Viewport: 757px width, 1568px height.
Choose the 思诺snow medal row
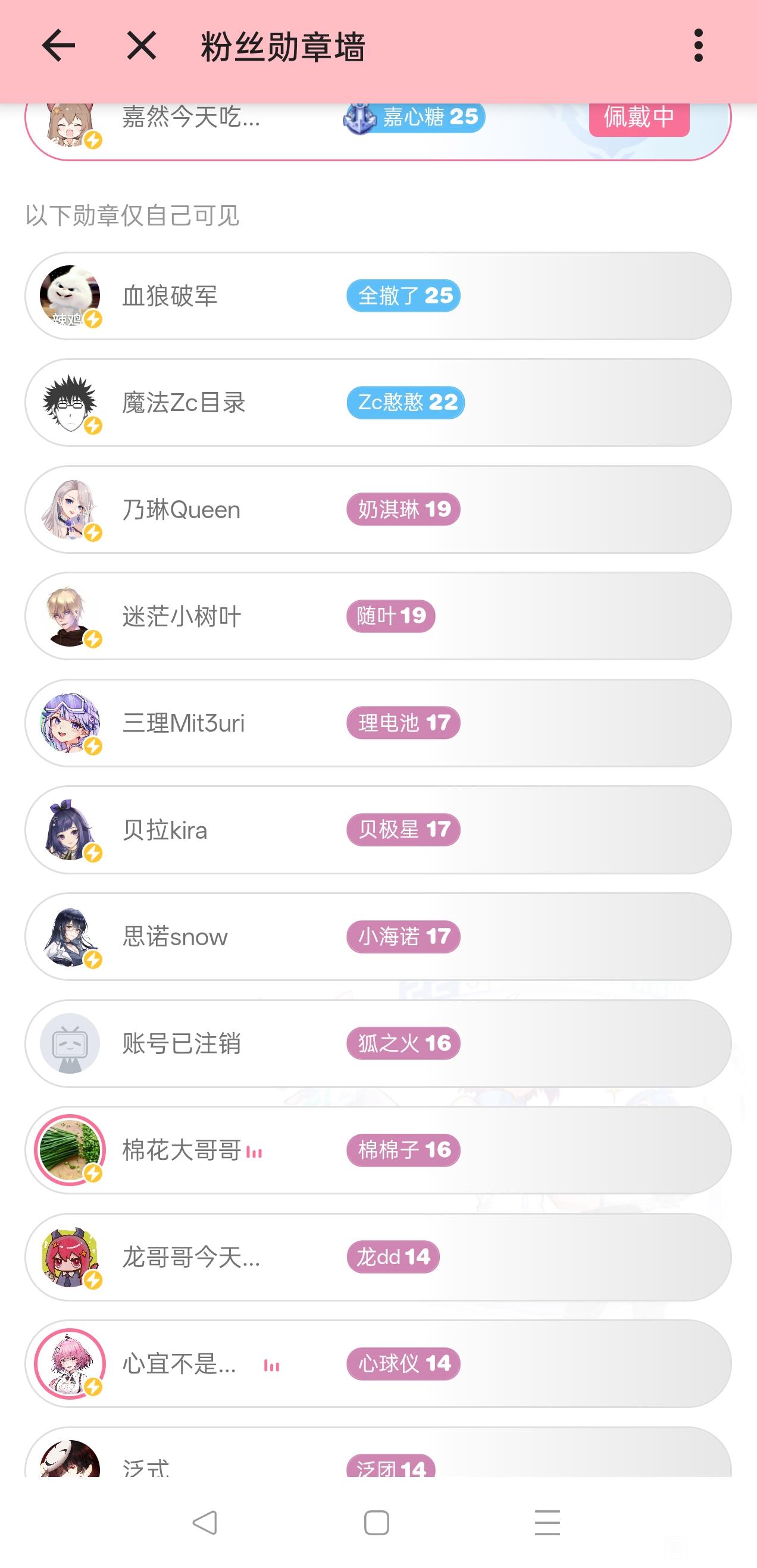tap(377, 937)
